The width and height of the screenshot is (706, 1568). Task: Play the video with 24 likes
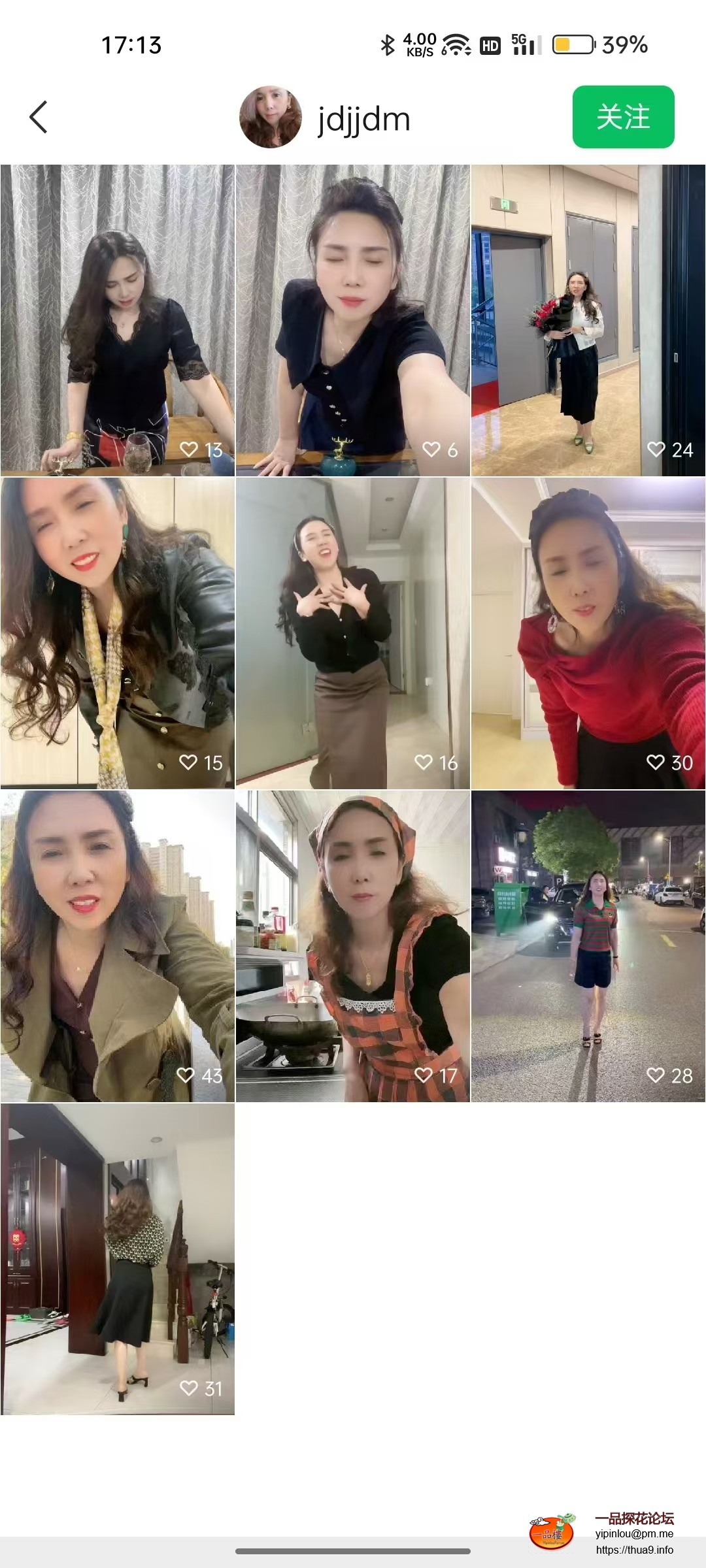(588, 320)
